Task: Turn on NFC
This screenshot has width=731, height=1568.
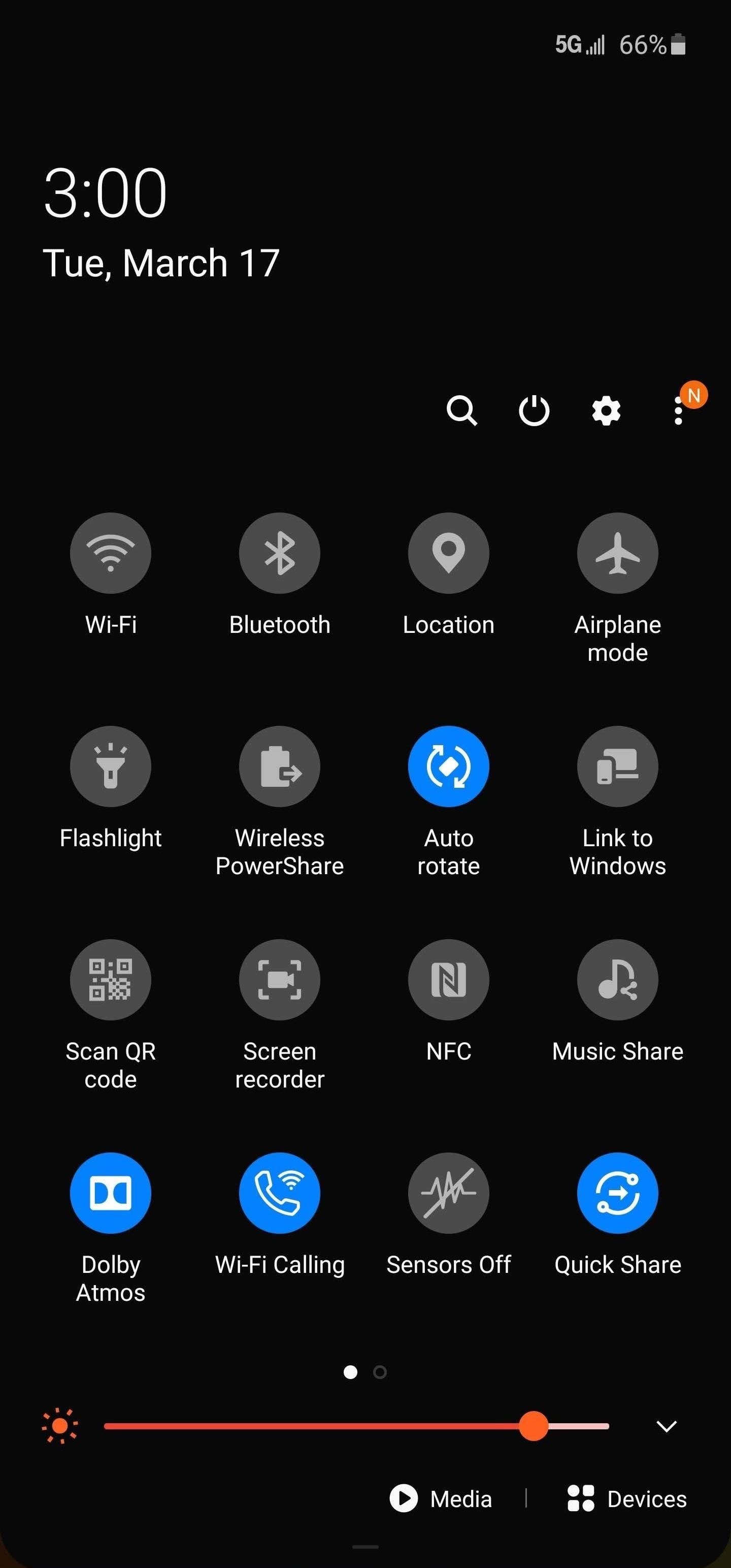Action: pyautogui.click(x=449, y=979)
